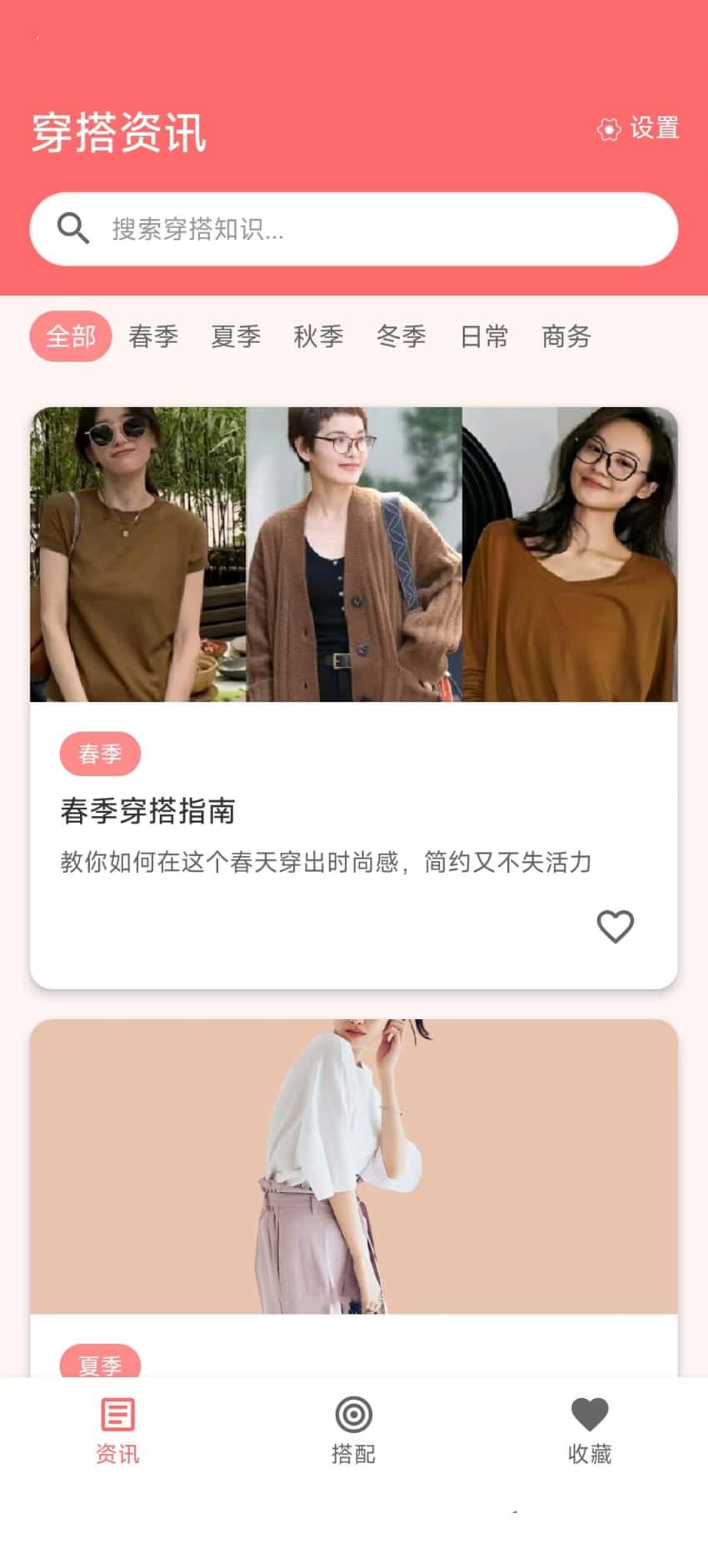Toggle the 春季 season filter chip
Screen dimensions: 708x1568
pyautogui.click(x=153, y=336)
